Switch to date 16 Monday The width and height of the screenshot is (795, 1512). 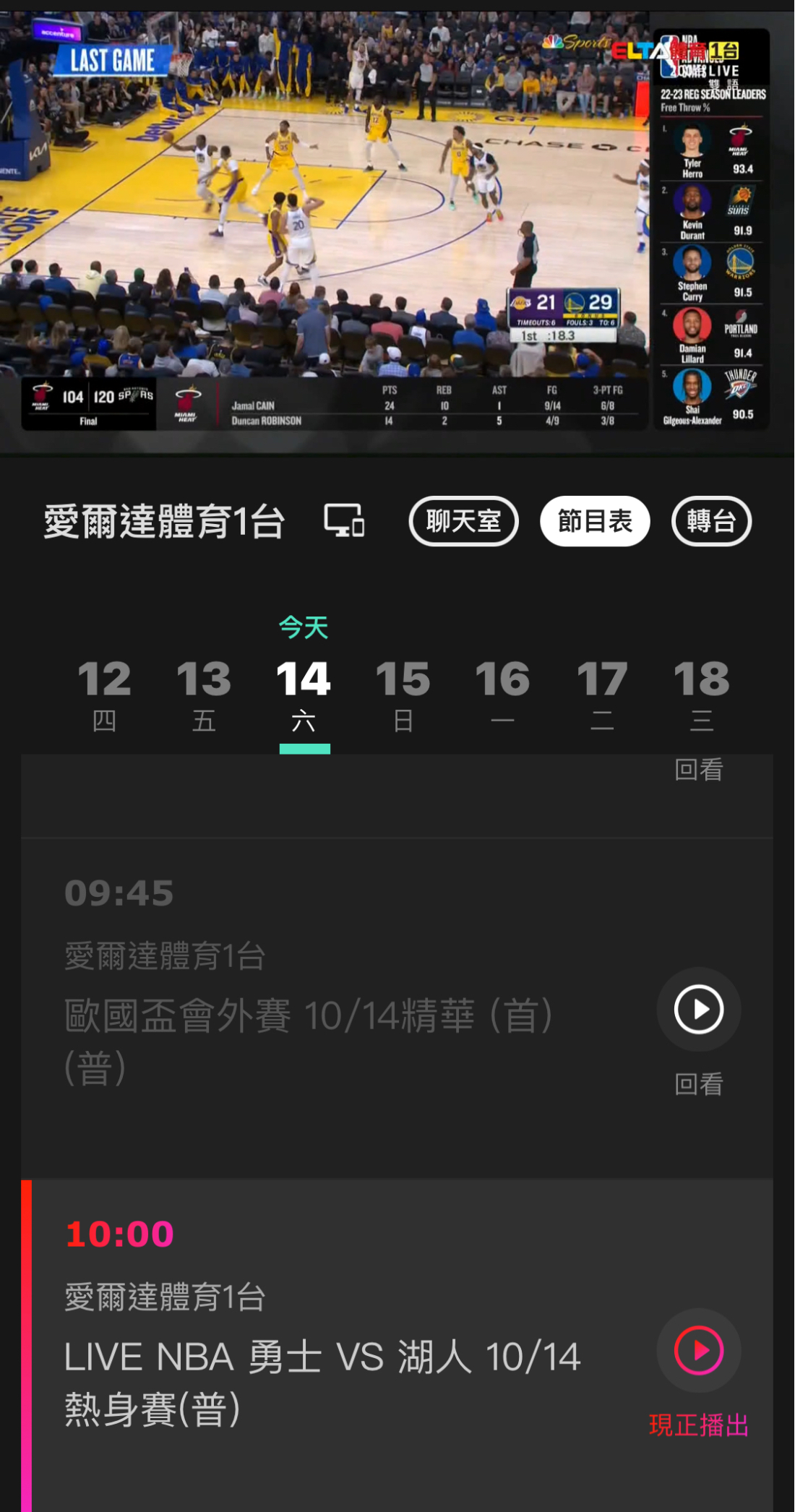pyautogui.click(x=502, y=693)
